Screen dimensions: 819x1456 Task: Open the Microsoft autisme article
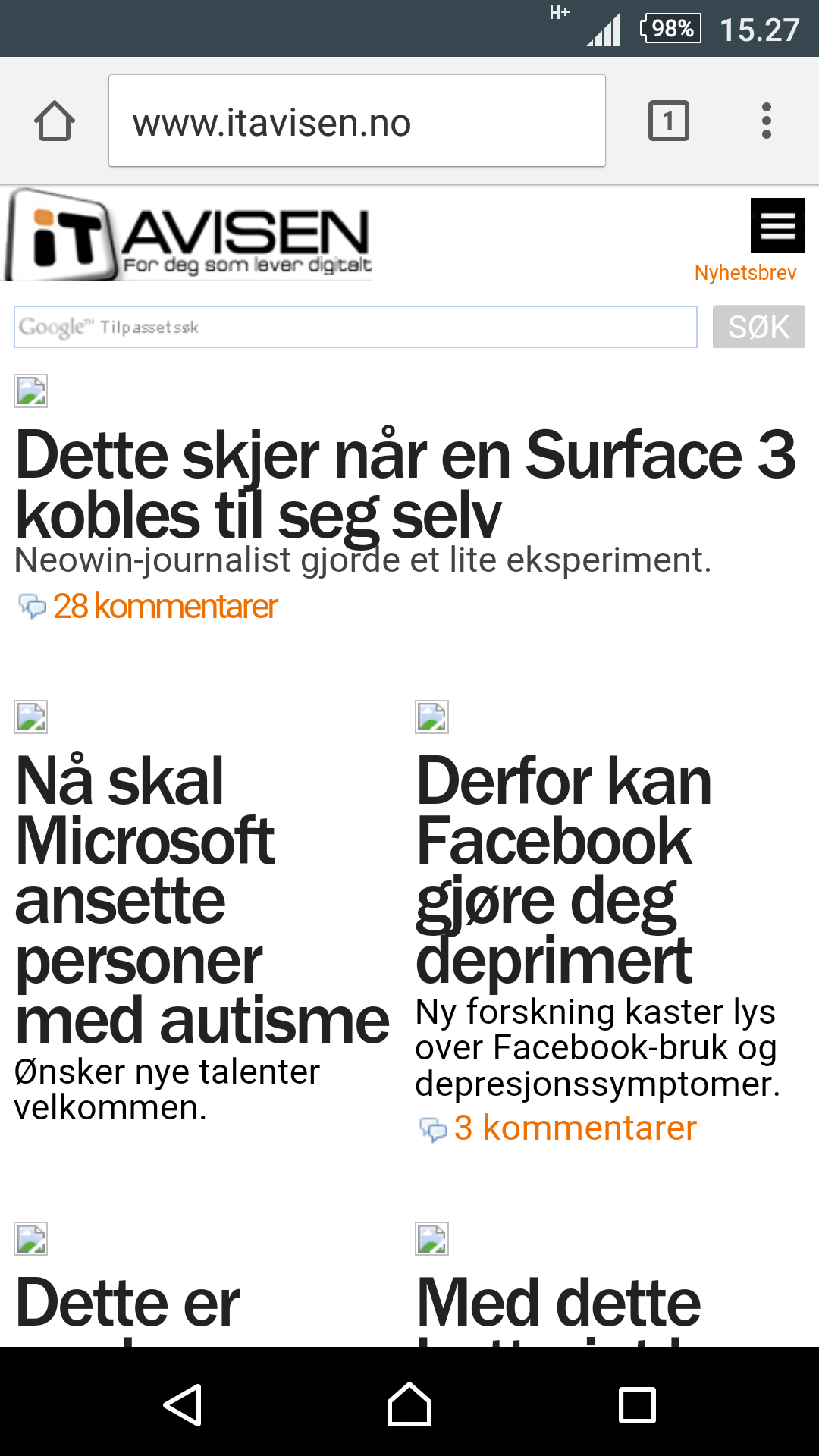[x=202, y=901]
